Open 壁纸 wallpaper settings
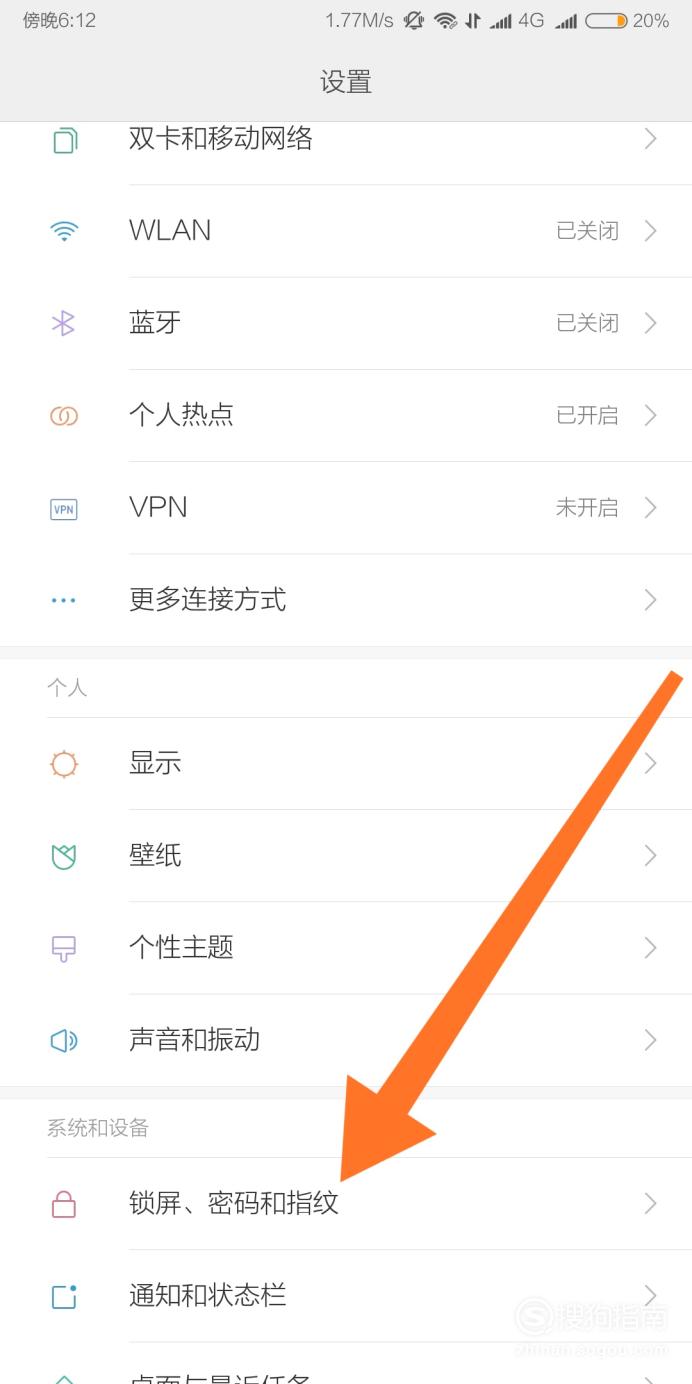The image size is (692, 1384). pyautogui.click(x=346, y=856)
